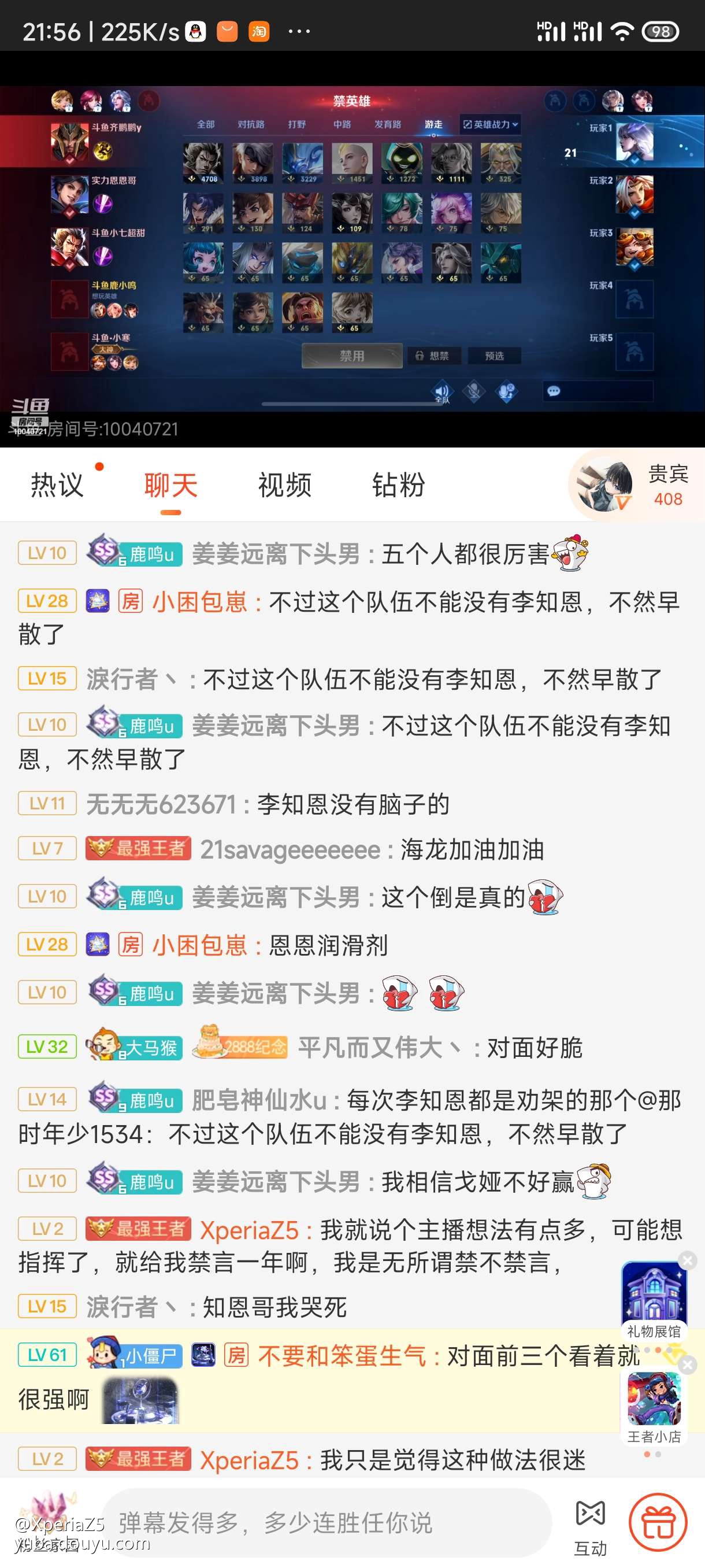
Task: Switch to the 视频 tab
Action: pyautogui.click(x=284, y=485)
